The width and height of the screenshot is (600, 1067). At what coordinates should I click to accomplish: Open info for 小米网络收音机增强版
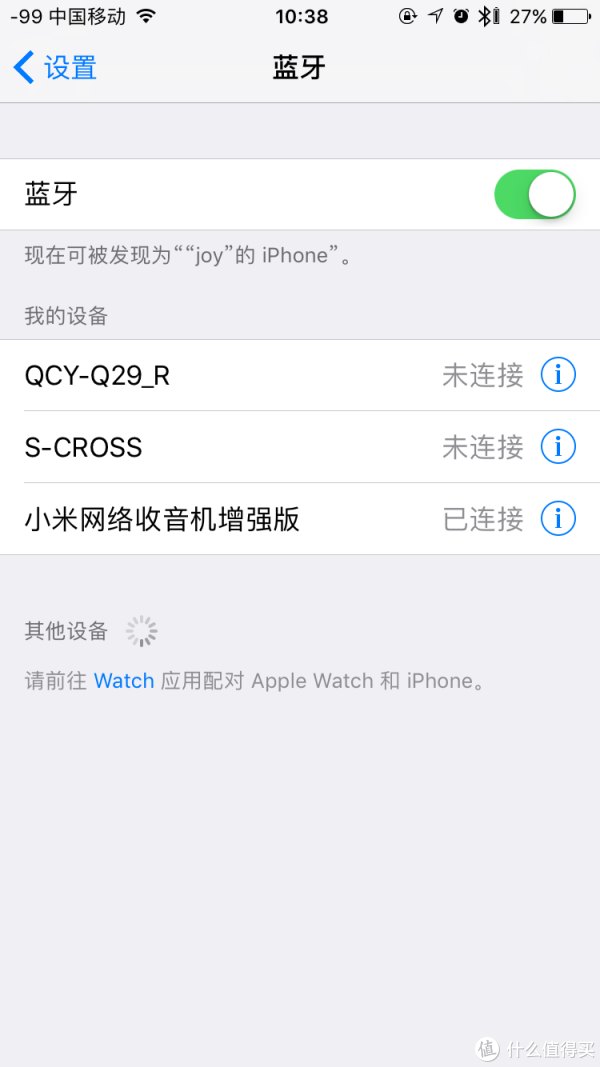(x=559, y=519)
